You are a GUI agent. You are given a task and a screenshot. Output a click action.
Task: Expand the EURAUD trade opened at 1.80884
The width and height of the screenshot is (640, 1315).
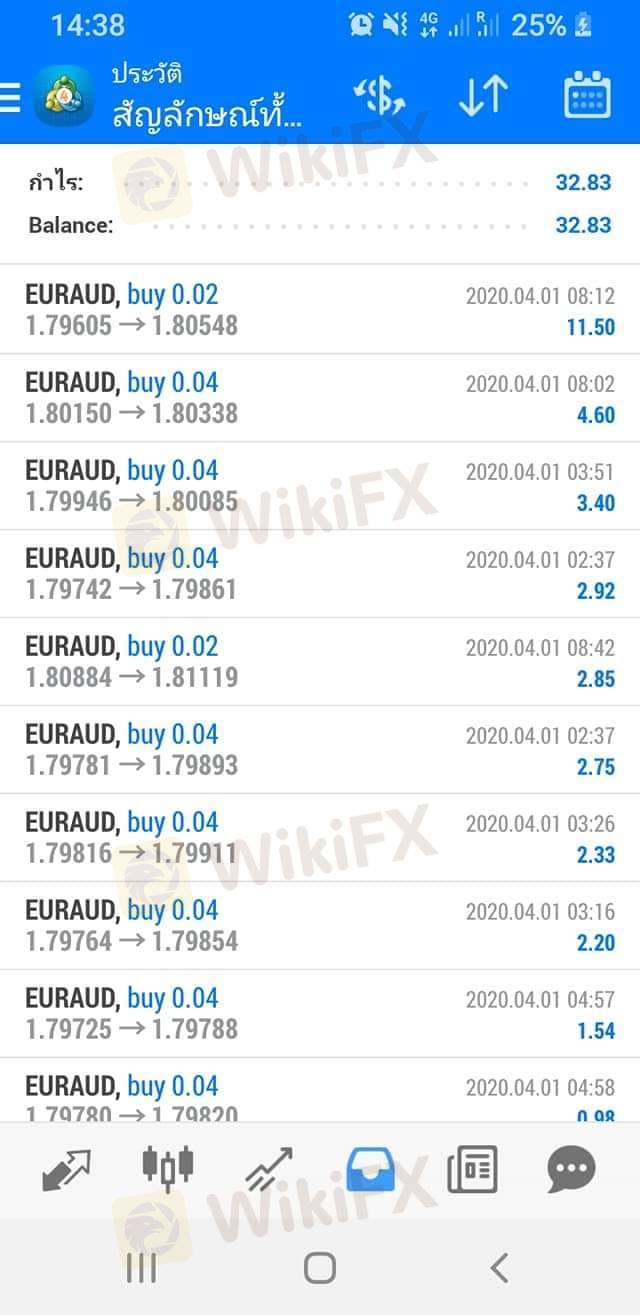pos(320,662)
